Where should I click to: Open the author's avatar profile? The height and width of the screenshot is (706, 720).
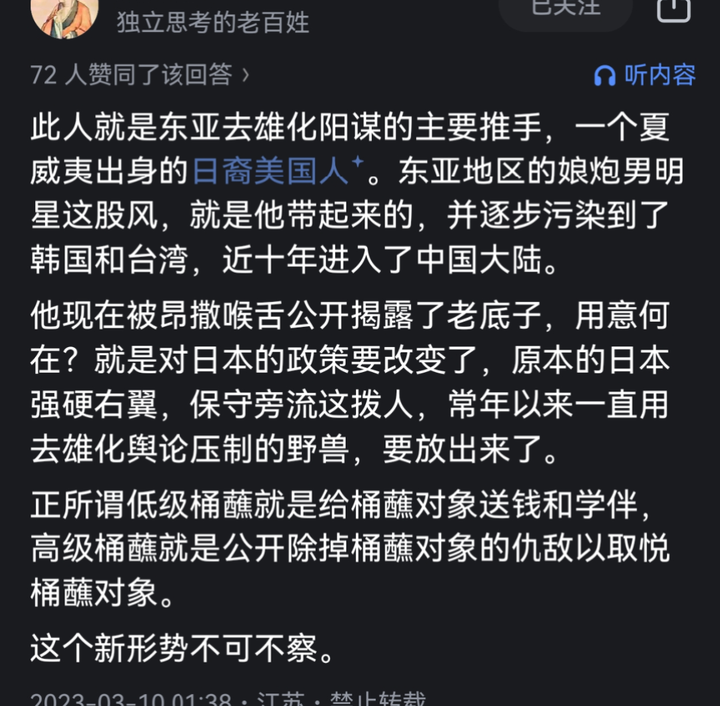point(64,14)
